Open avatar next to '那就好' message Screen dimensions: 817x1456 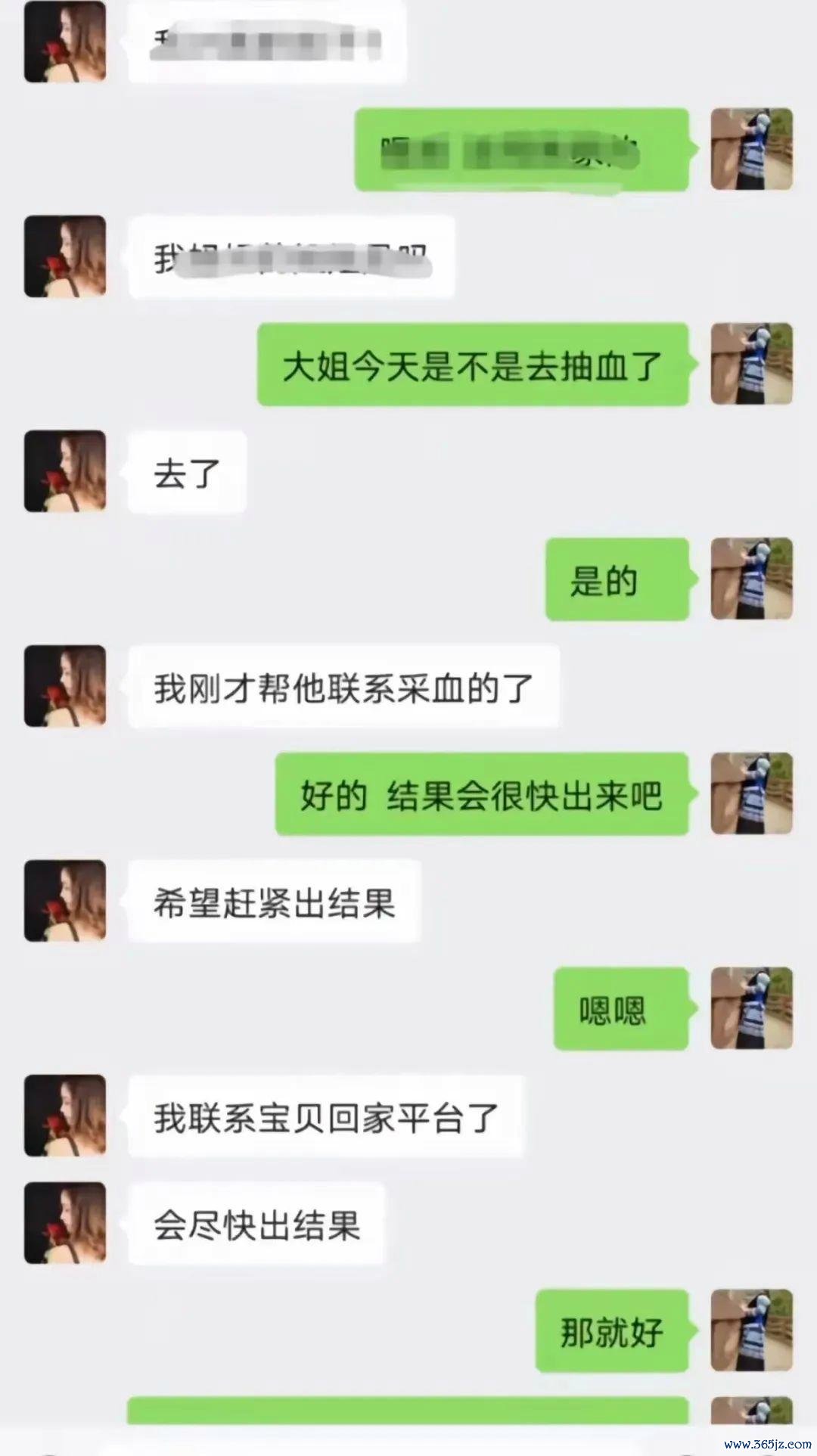(751, 1330)
